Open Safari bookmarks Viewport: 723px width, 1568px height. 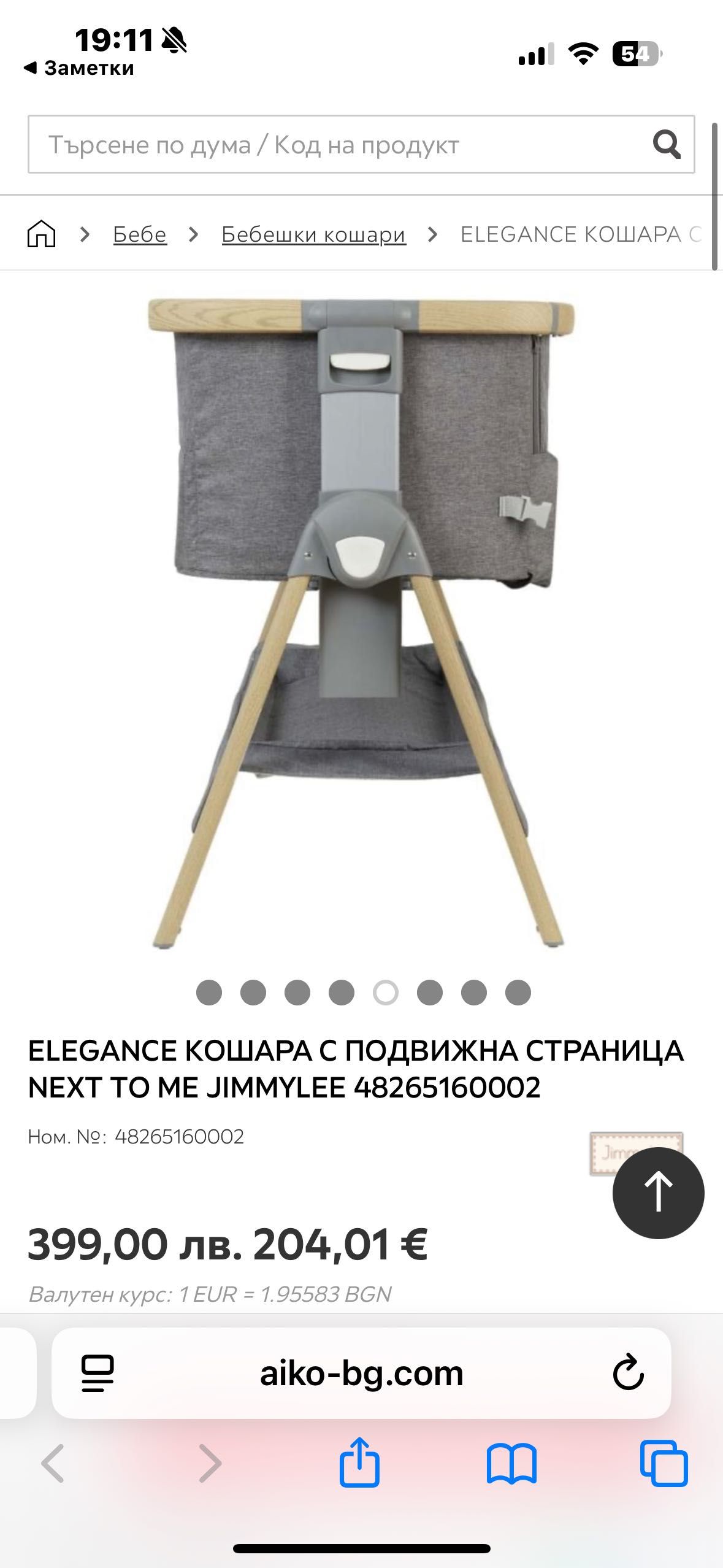pyautogui.click(x=511, y=1463)
